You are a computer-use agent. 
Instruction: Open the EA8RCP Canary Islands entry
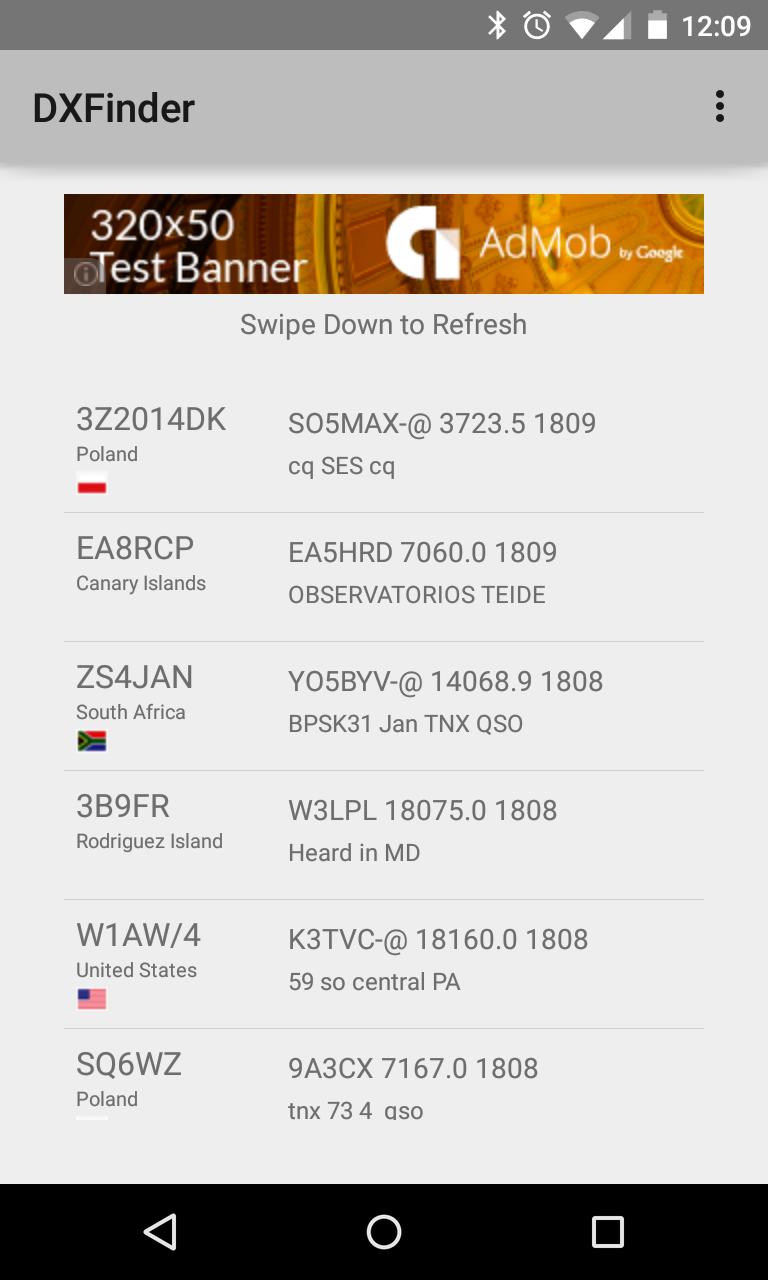(383, 571)
